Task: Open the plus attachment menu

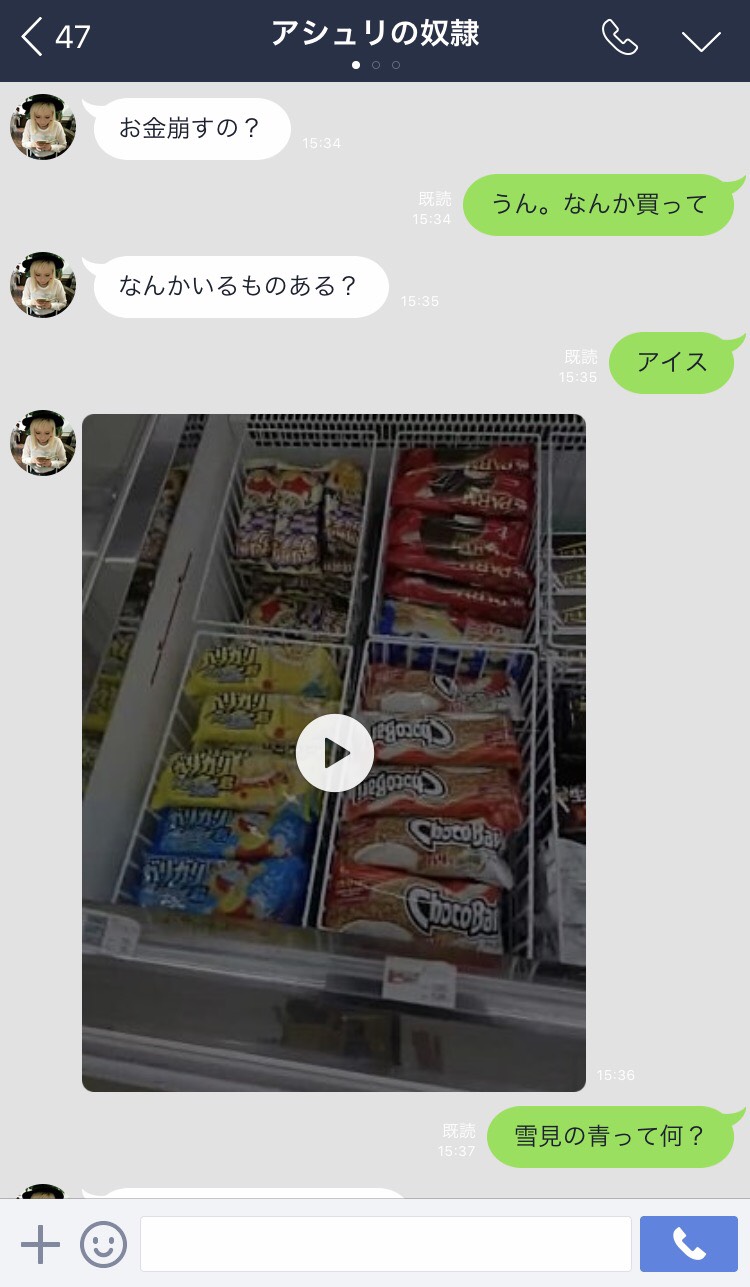Action: click(40, 1244)
